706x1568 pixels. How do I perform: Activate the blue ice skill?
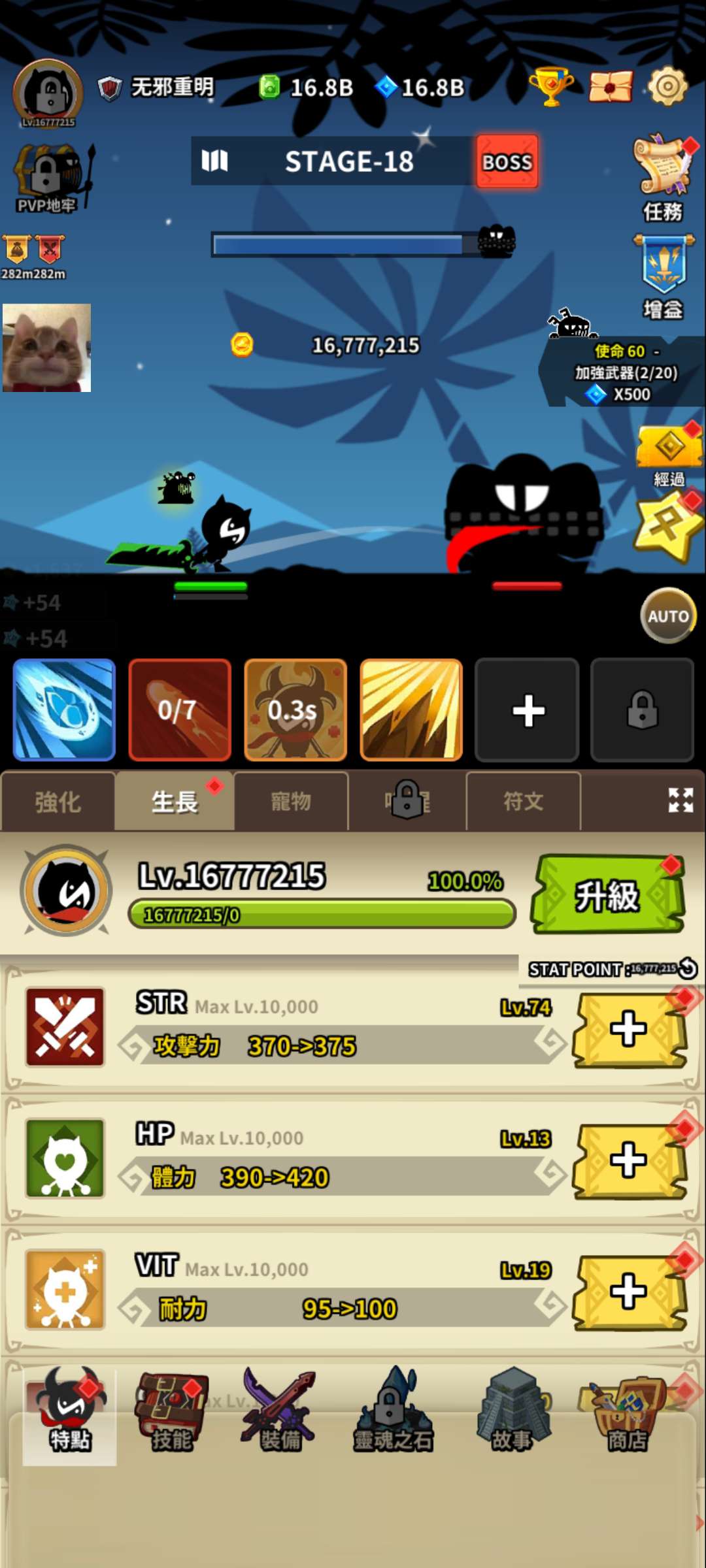pyautogui.click(x=64, y=710)
